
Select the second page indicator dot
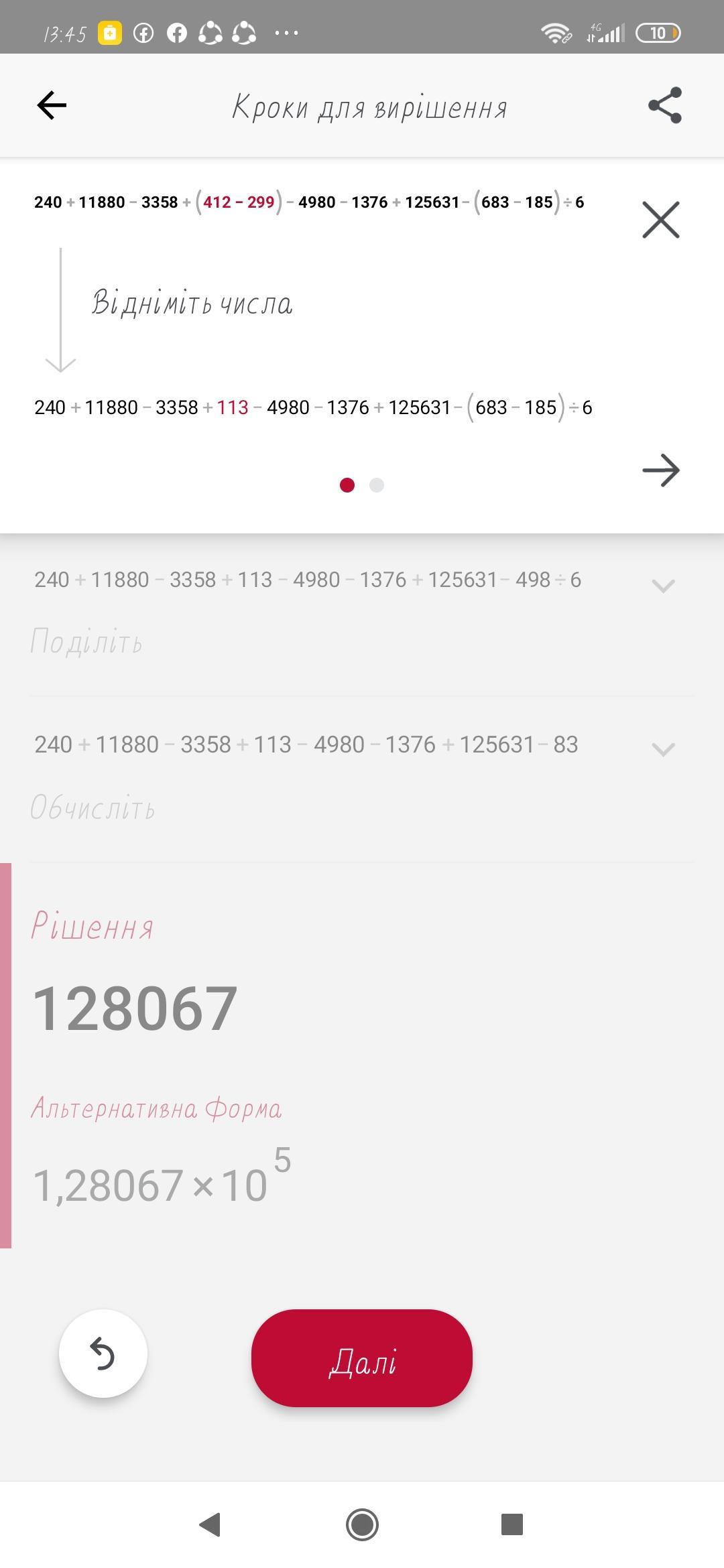[377, 485]
